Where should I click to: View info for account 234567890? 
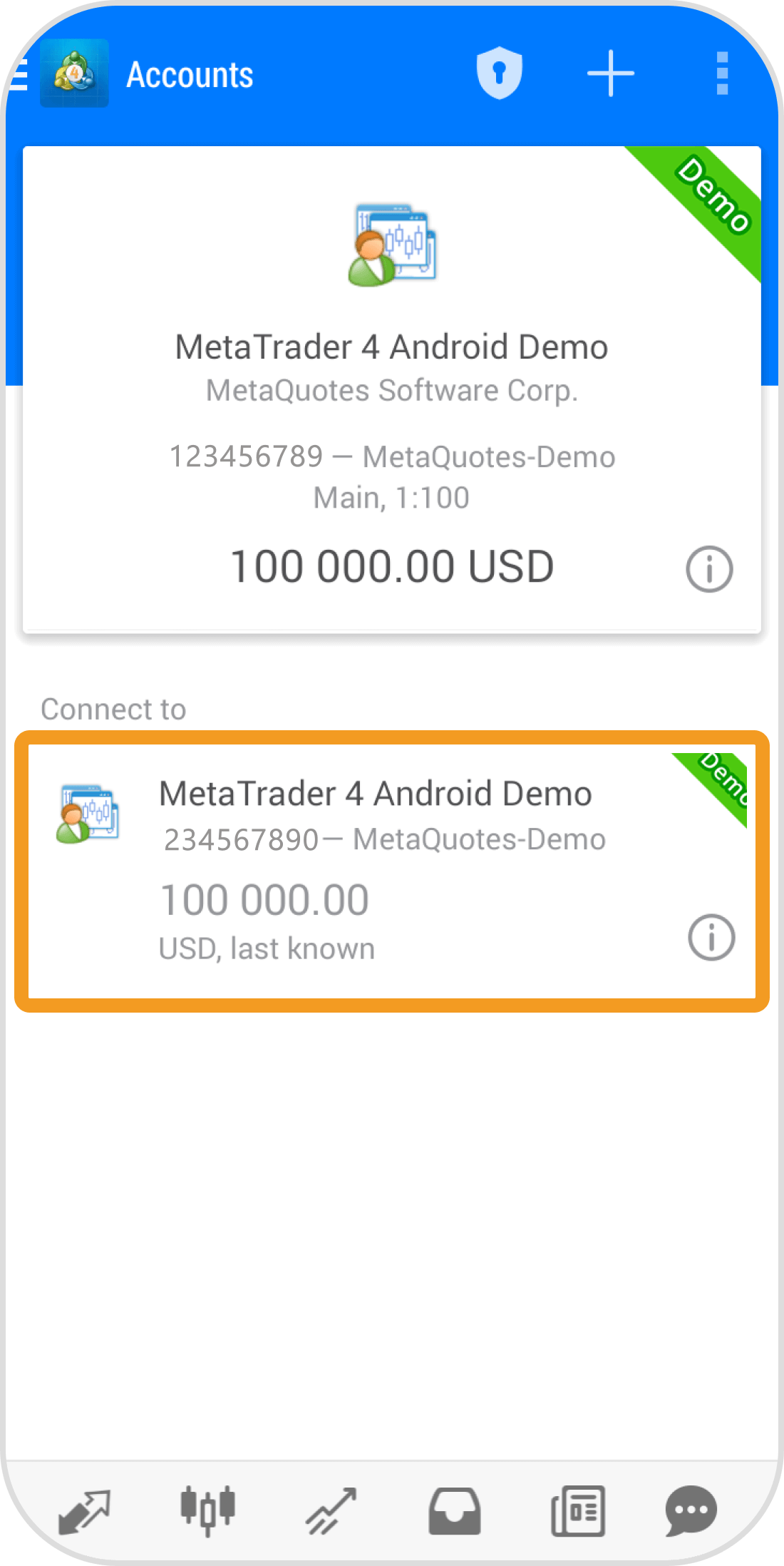pos(711,937)
